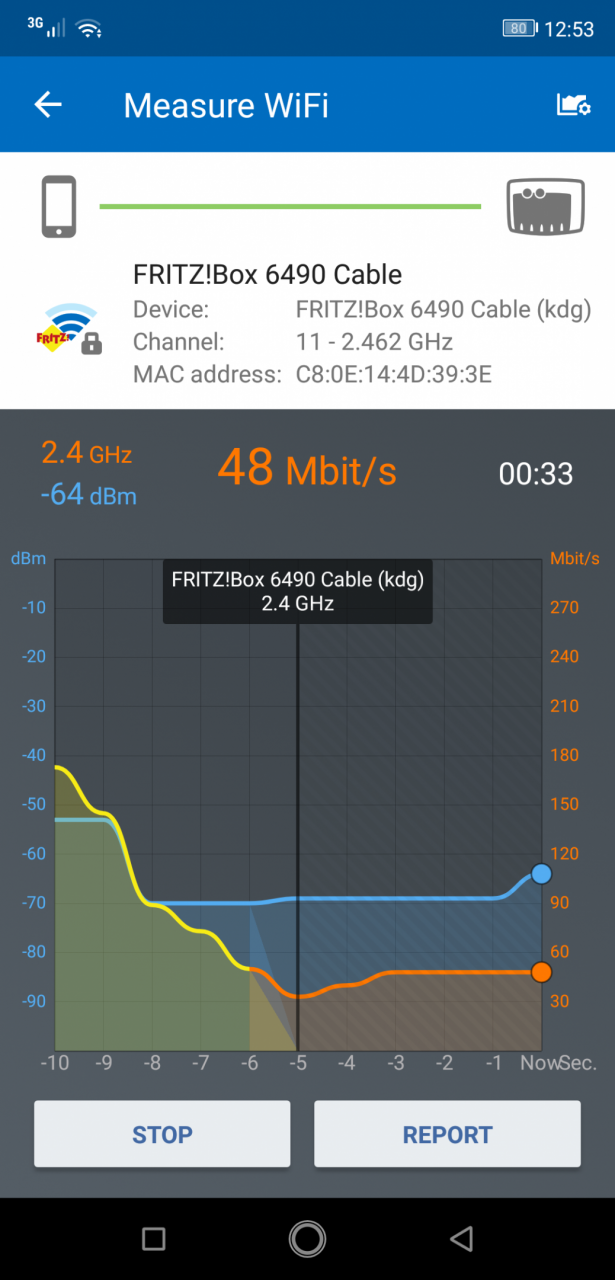Stop the WiFi measurement
The image size is (615, 1280).
click(162, 1134)
